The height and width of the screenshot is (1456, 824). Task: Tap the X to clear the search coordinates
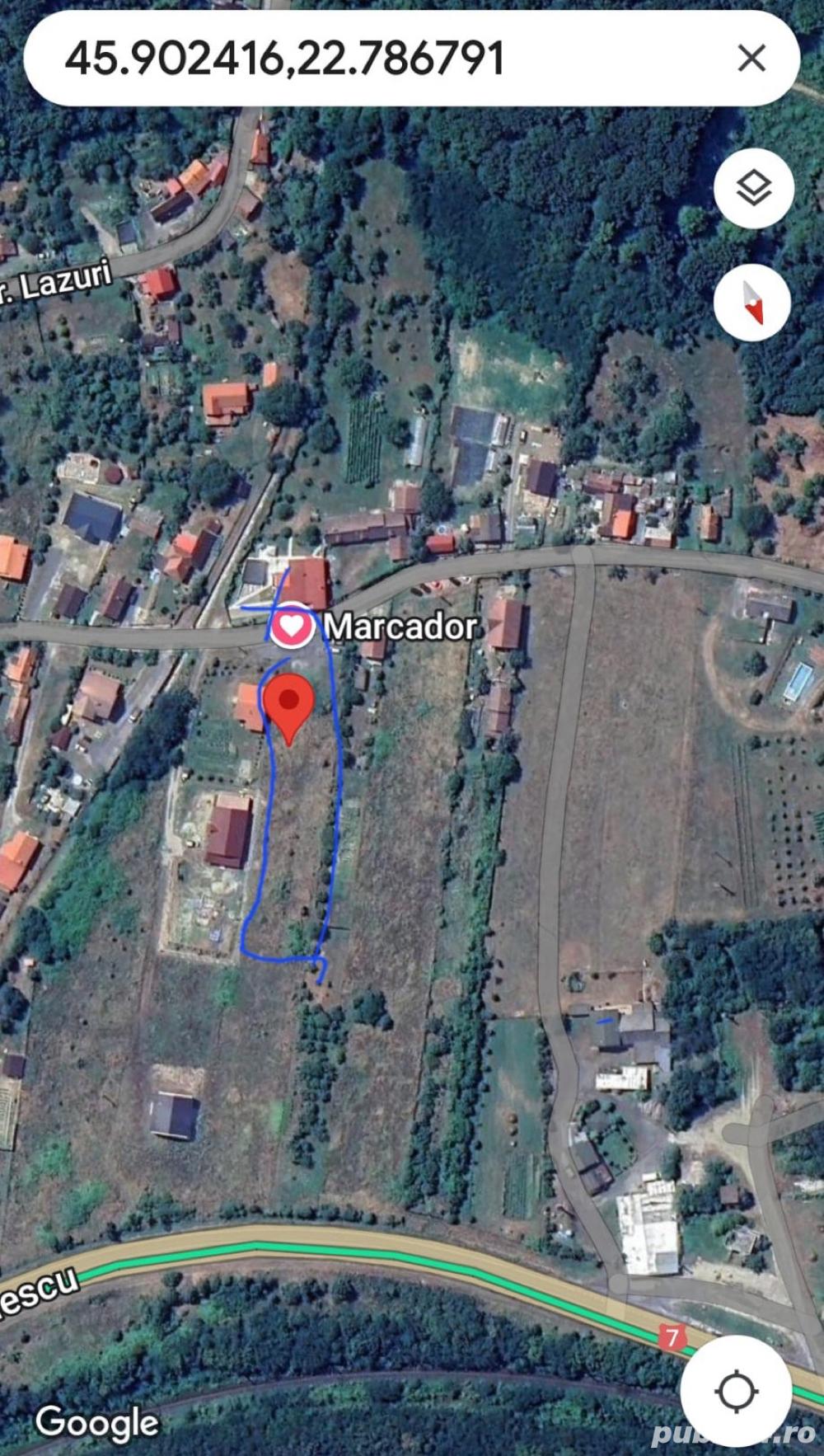coord(752,56)
